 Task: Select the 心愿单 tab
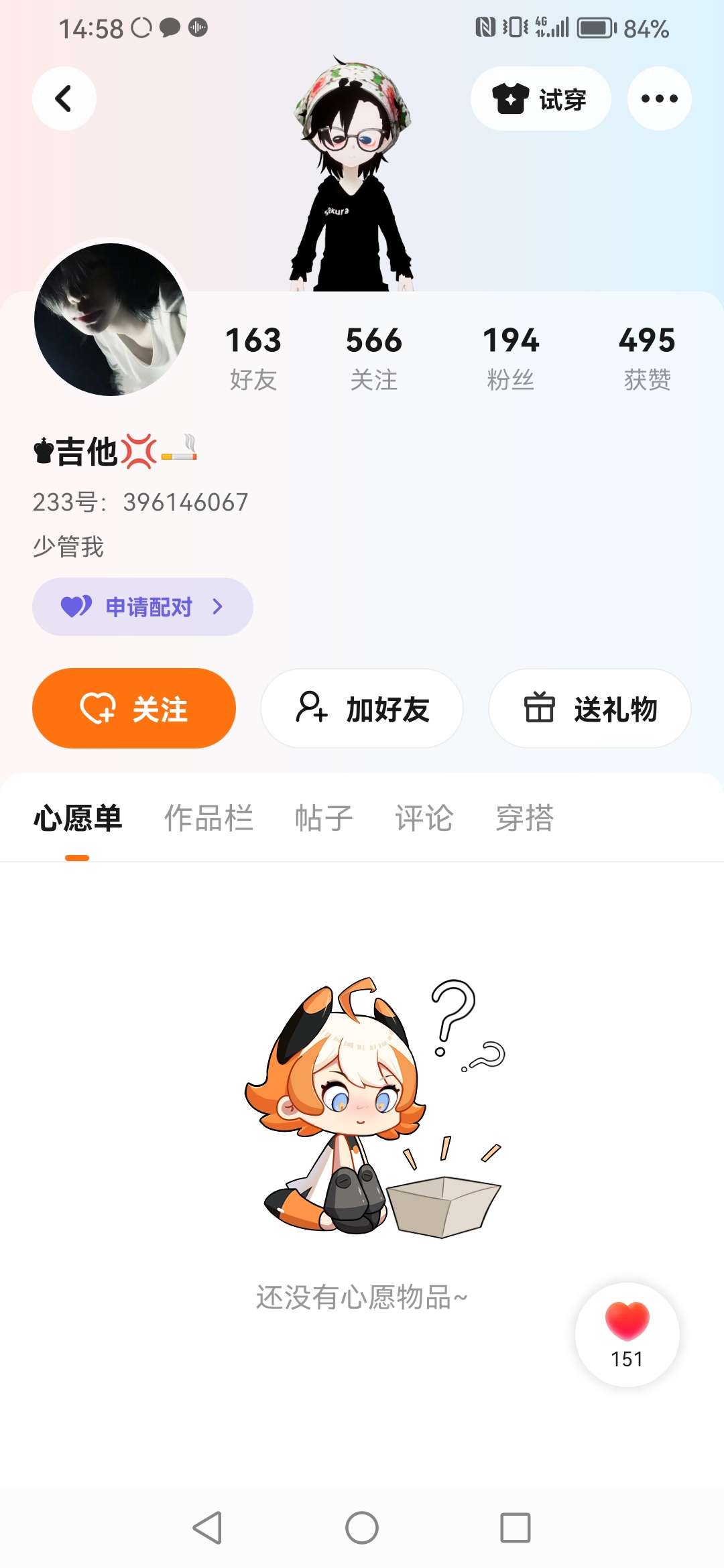[x=78, y=818]
